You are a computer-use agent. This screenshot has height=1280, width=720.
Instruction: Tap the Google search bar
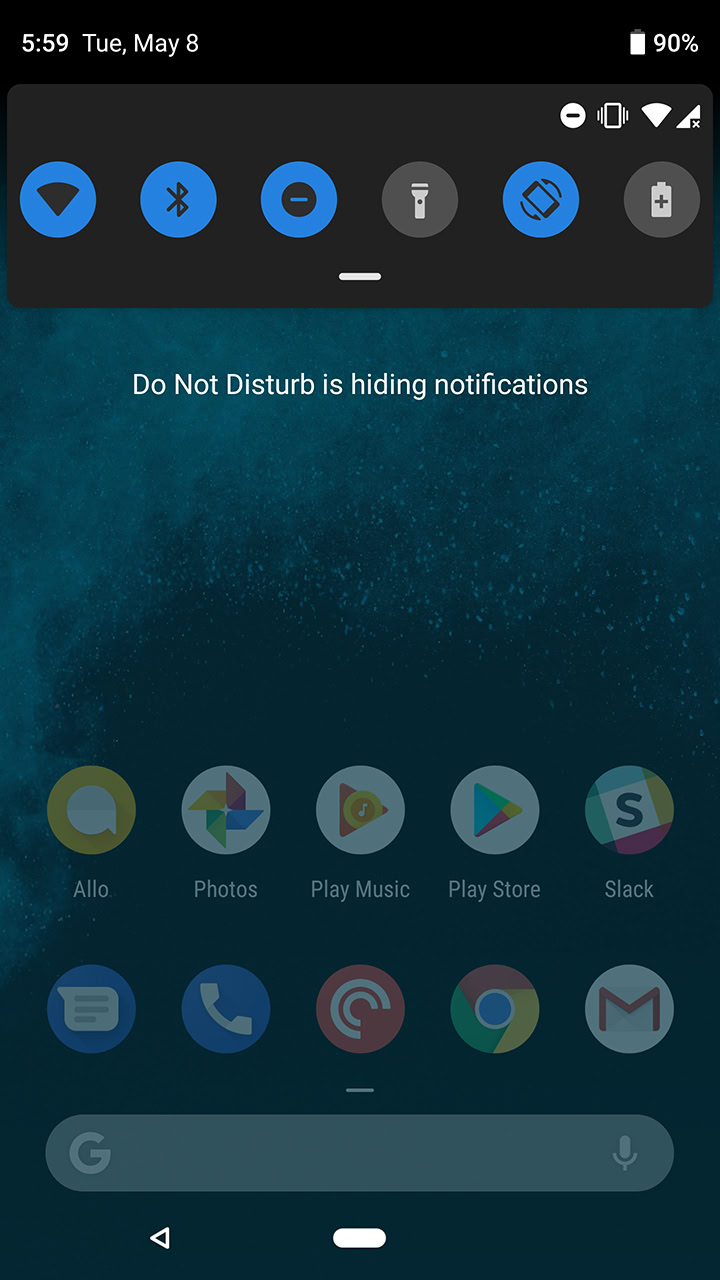point(340,1153)
